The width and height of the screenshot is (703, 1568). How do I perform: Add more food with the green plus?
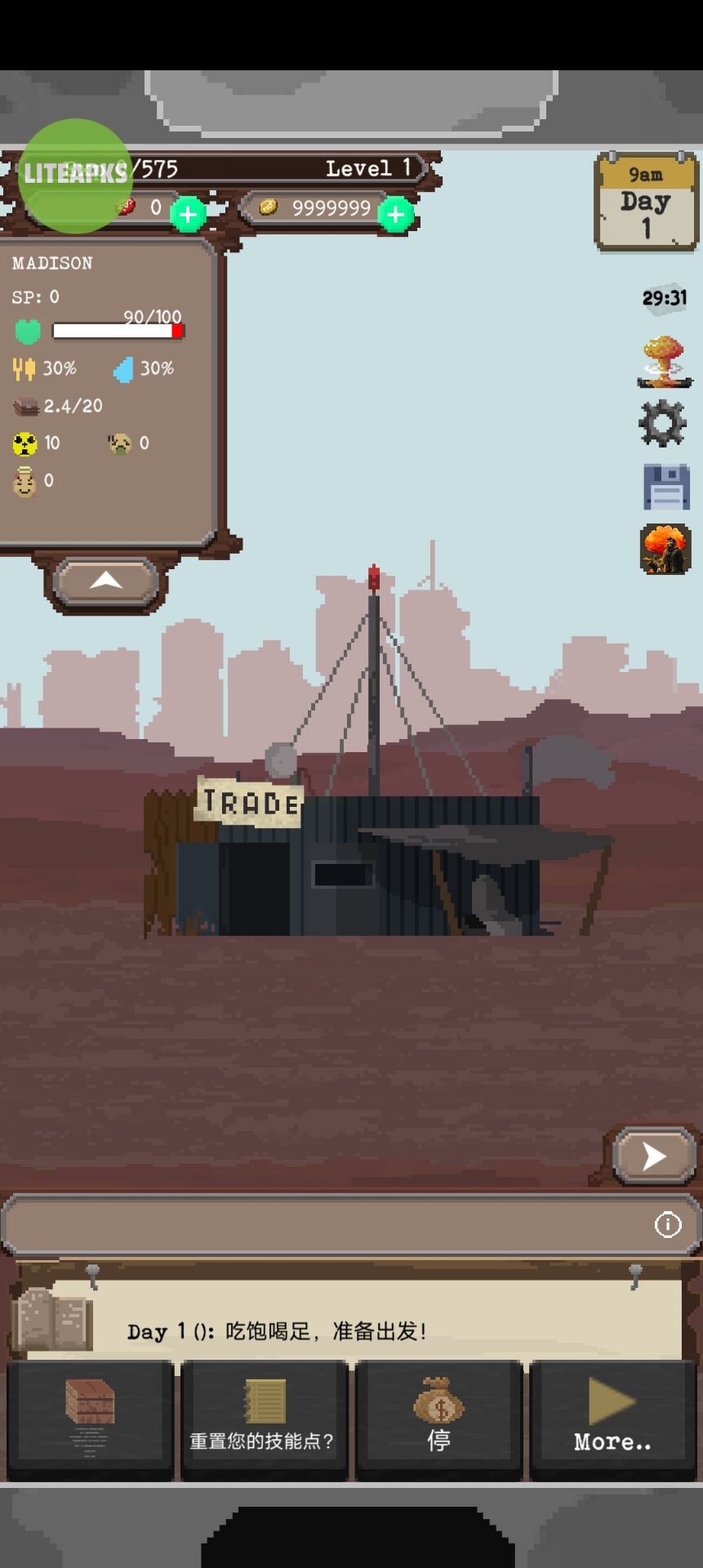click(x=188, y=215)
